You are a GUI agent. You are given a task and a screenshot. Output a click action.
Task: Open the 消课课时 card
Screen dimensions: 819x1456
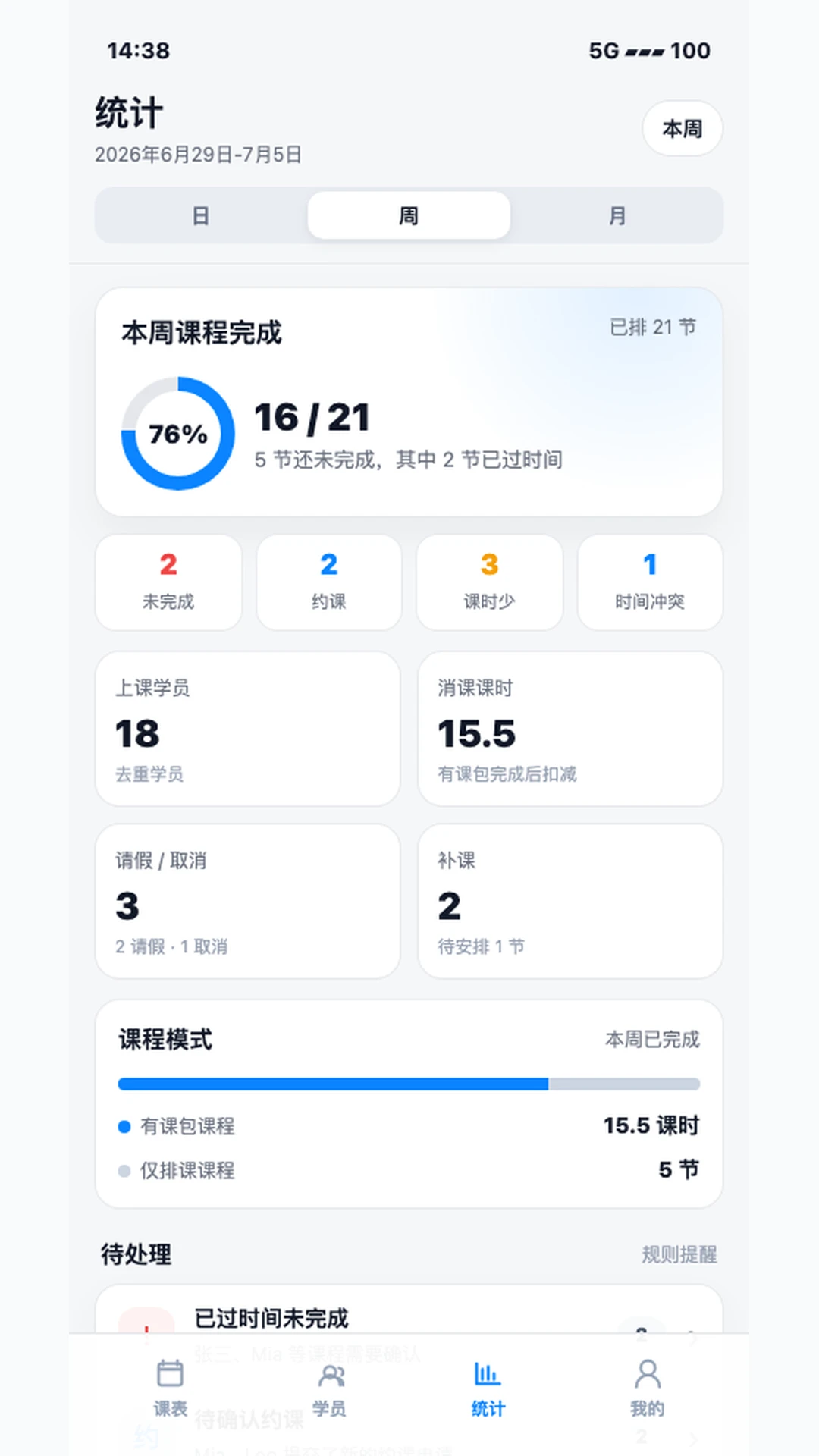(570, 729)
